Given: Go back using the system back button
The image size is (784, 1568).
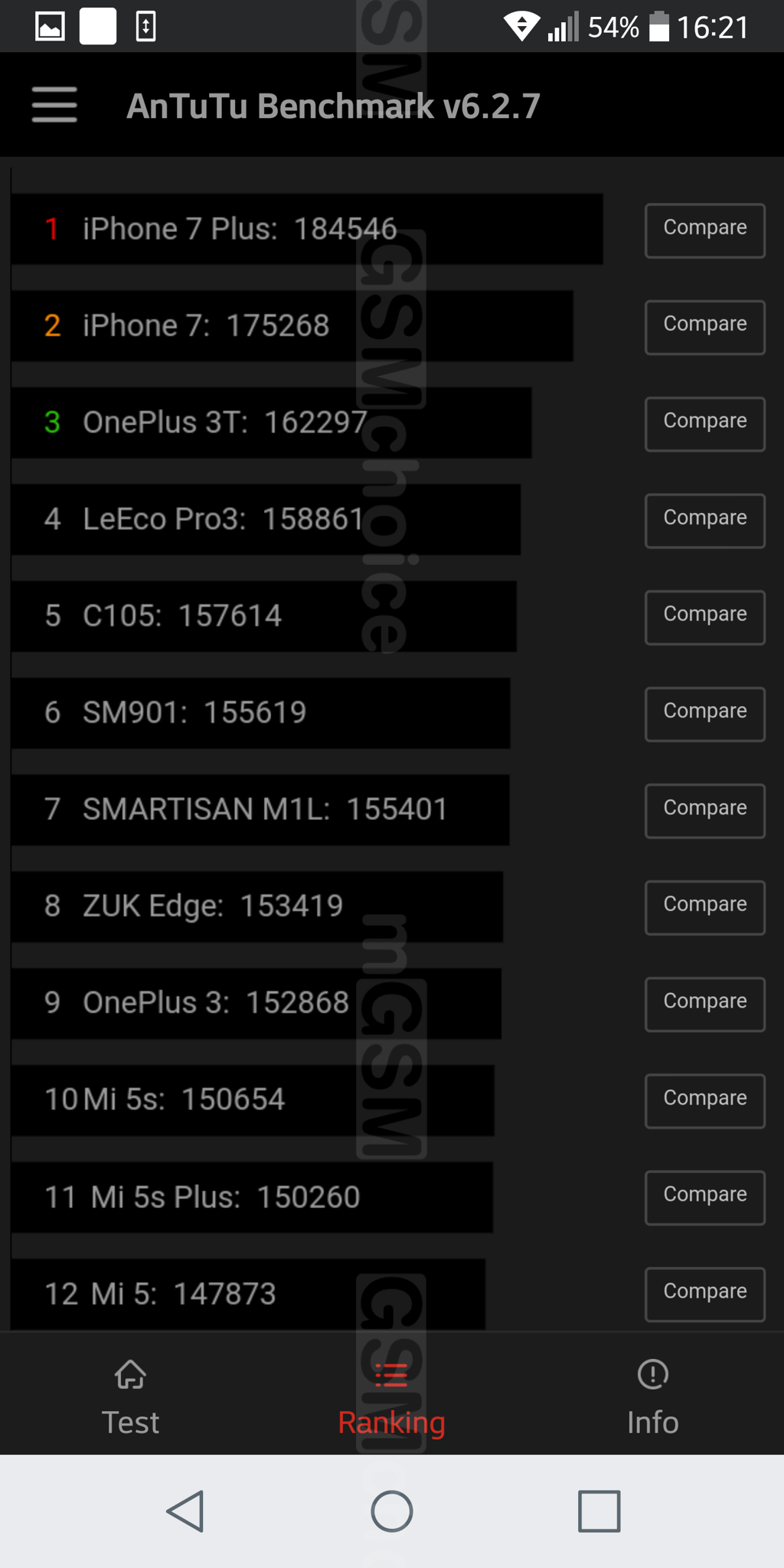Looking at the screenshot, I should [185, 1511].
